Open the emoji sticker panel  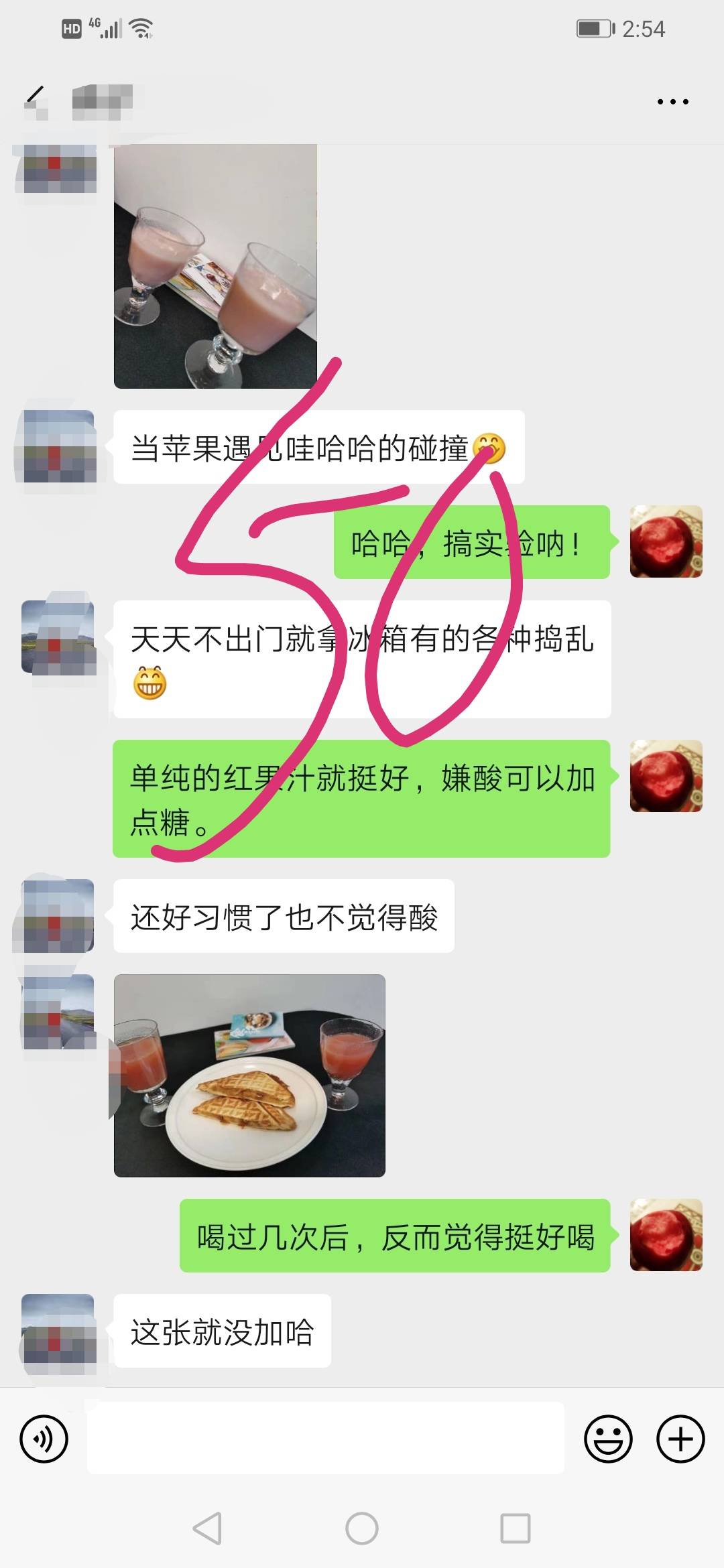608,1439
